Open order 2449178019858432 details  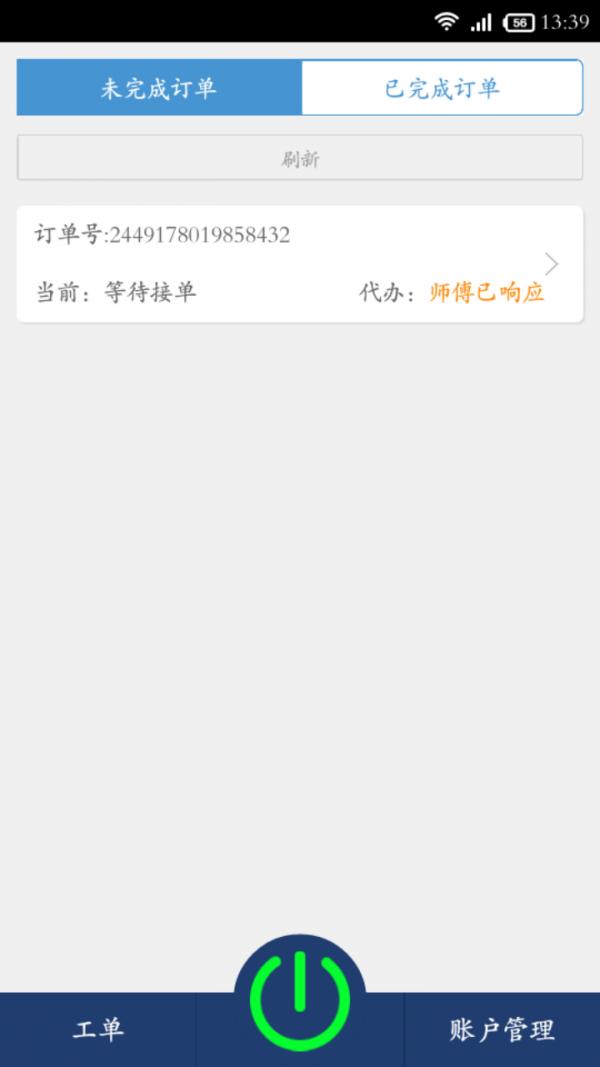[300, 264]
